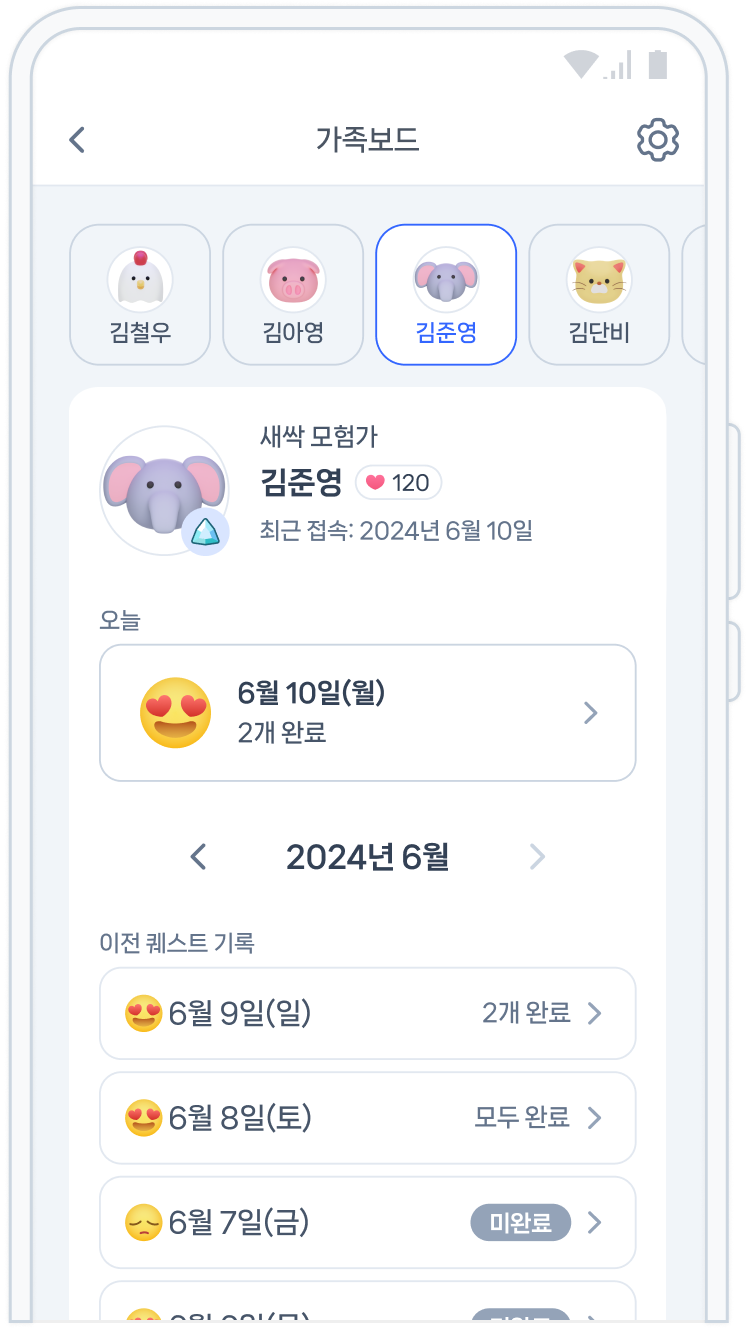Select family member 김철우
This screenshot has width=747, height=1329.
tap(140, 295)
